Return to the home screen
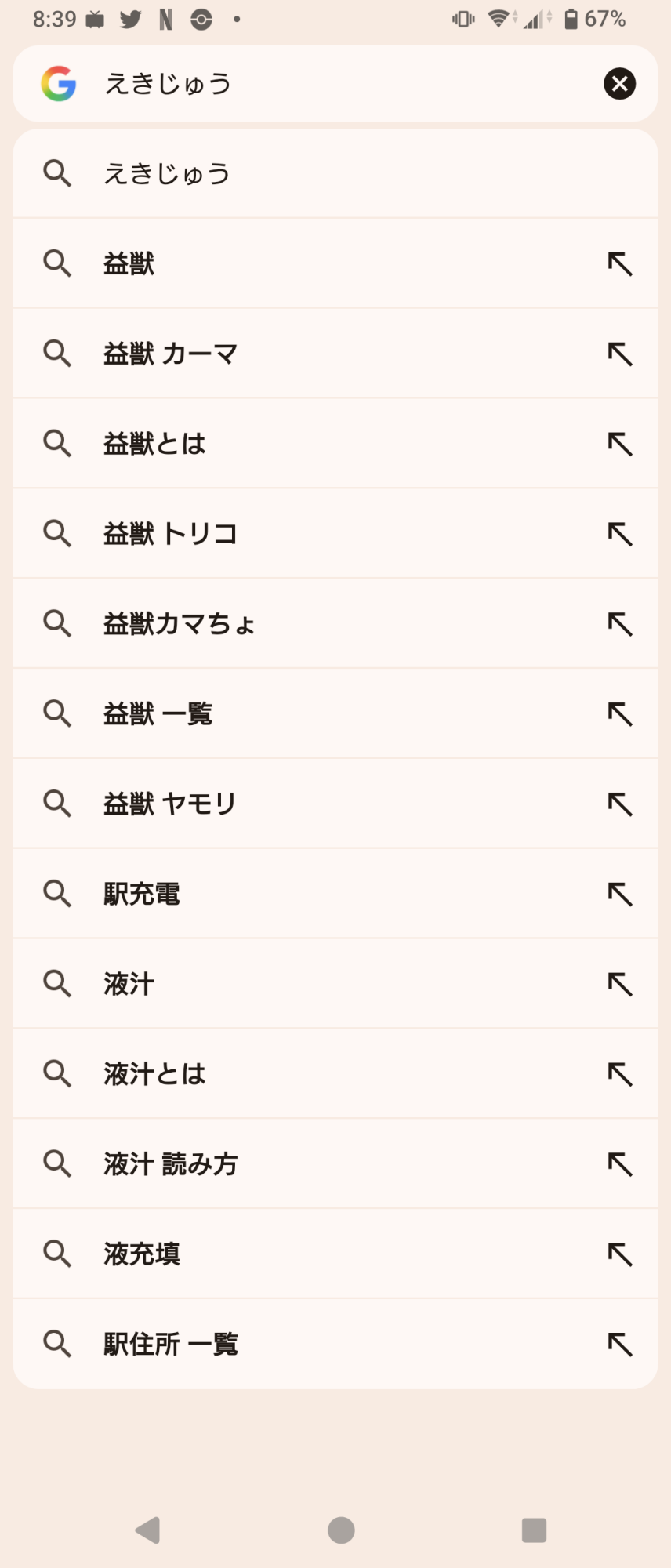The height and width of the screenshot is (1568, 671). [x=341, y=1530]
